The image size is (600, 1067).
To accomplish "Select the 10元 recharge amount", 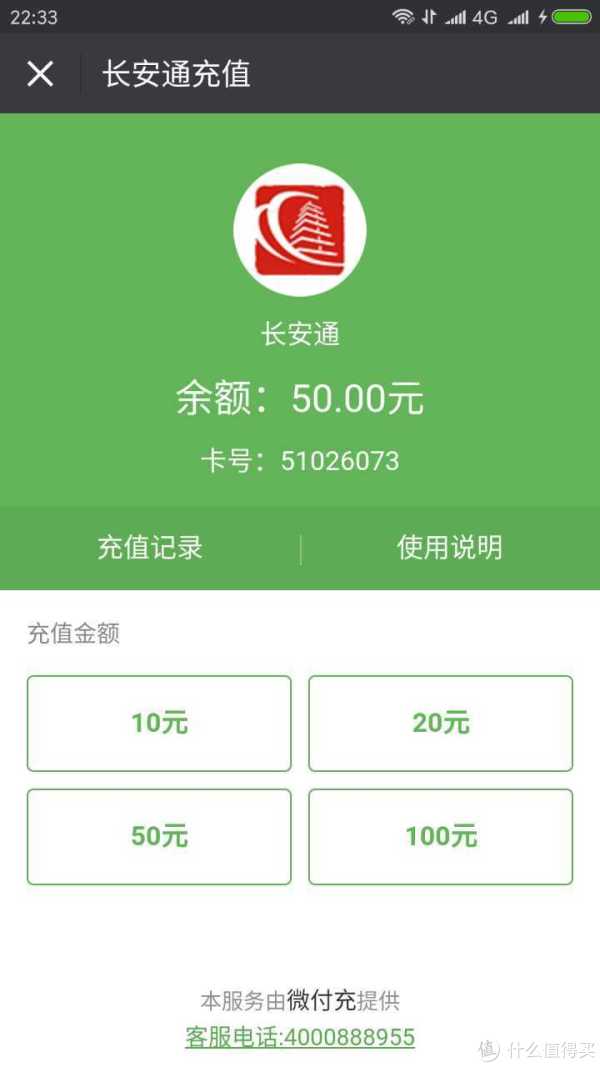I will [159, 723].
